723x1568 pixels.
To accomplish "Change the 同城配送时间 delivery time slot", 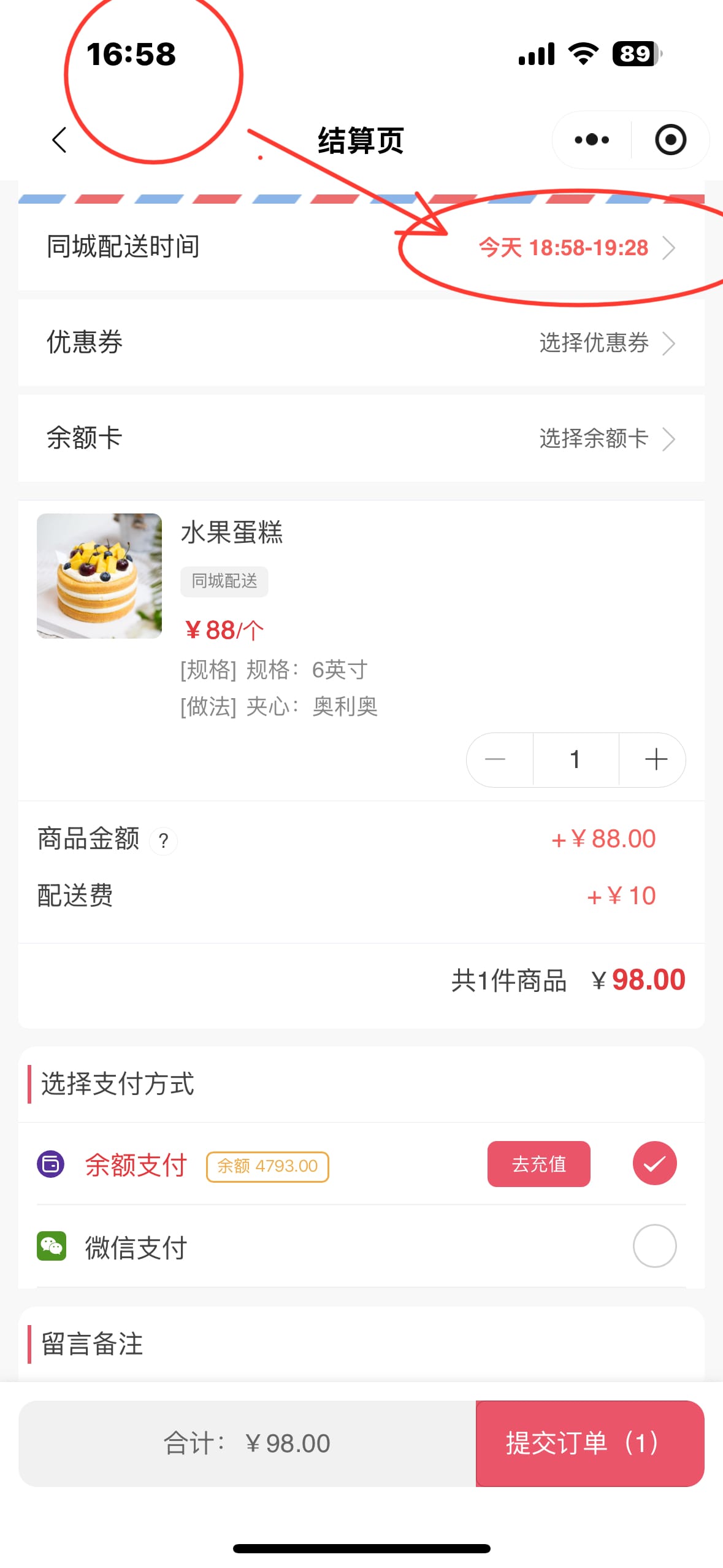I will 575,248.
